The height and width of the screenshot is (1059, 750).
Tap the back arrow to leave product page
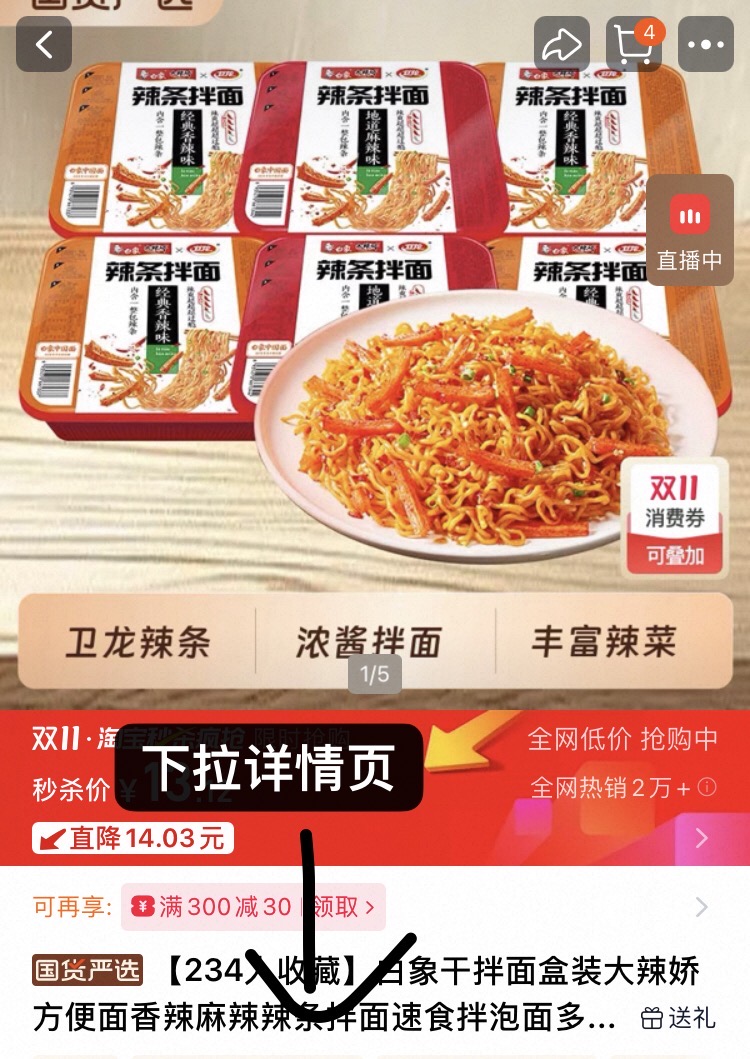(46, 44)
